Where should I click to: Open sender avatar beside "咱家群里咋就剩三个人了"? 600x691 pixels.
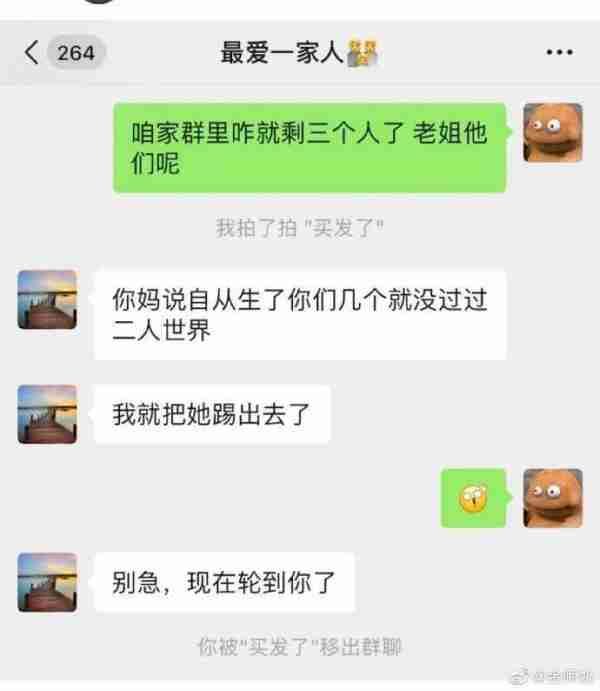[x=553, y=132]
